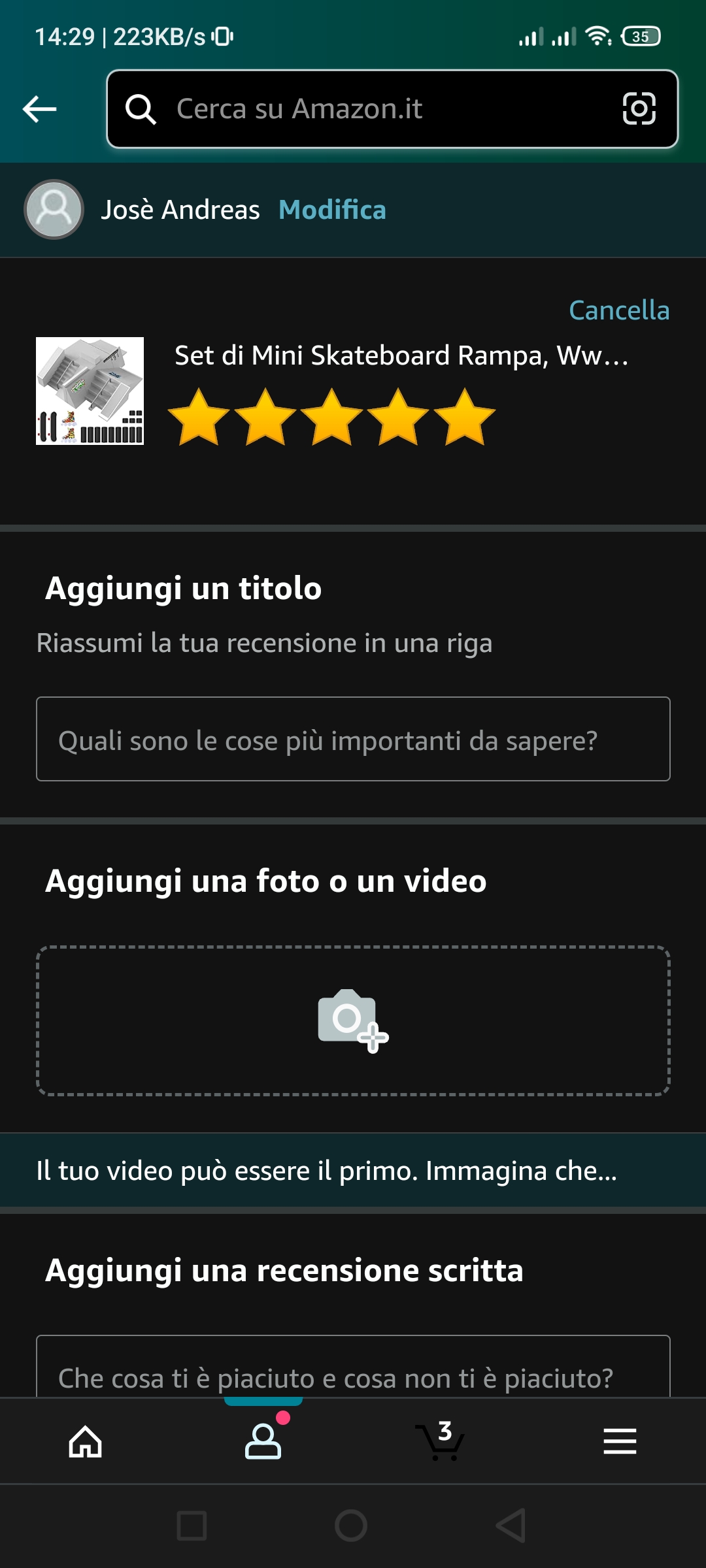706x1568 pixels.
Task: Focus the review title input field
Action: click(353, 739)
